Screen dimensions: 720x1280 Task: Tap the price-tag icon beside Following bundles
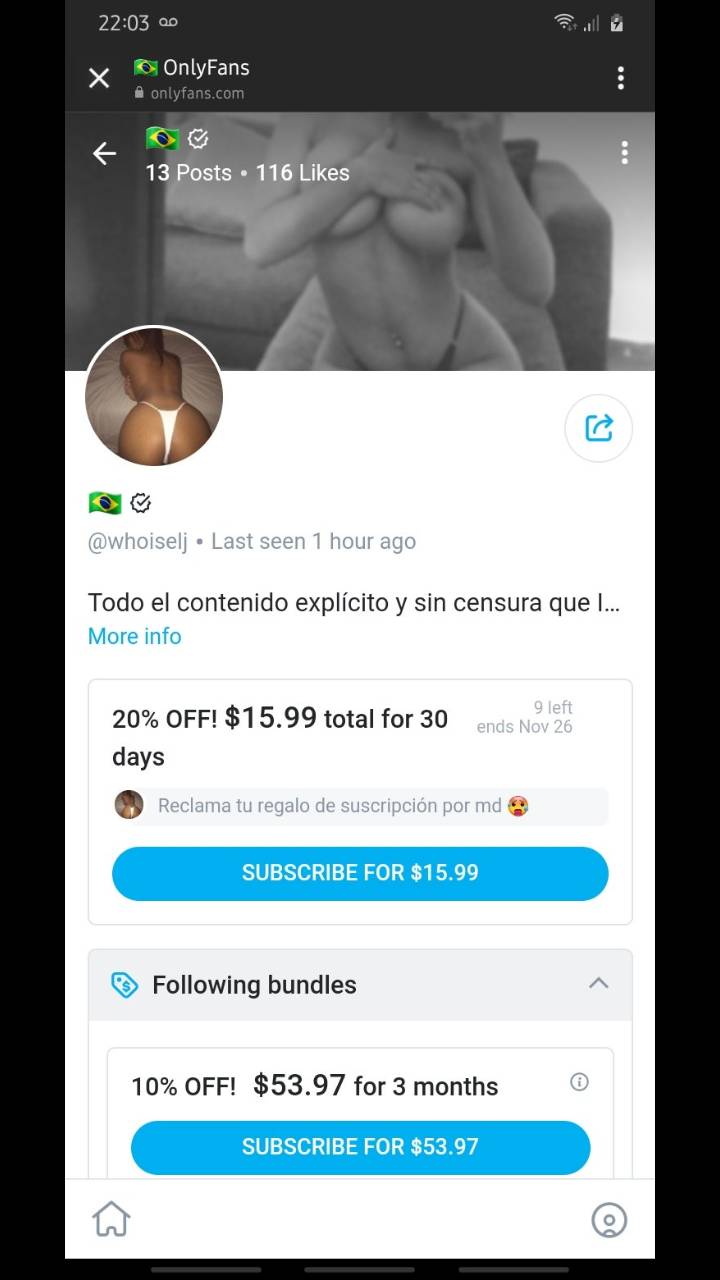[124, 984]
